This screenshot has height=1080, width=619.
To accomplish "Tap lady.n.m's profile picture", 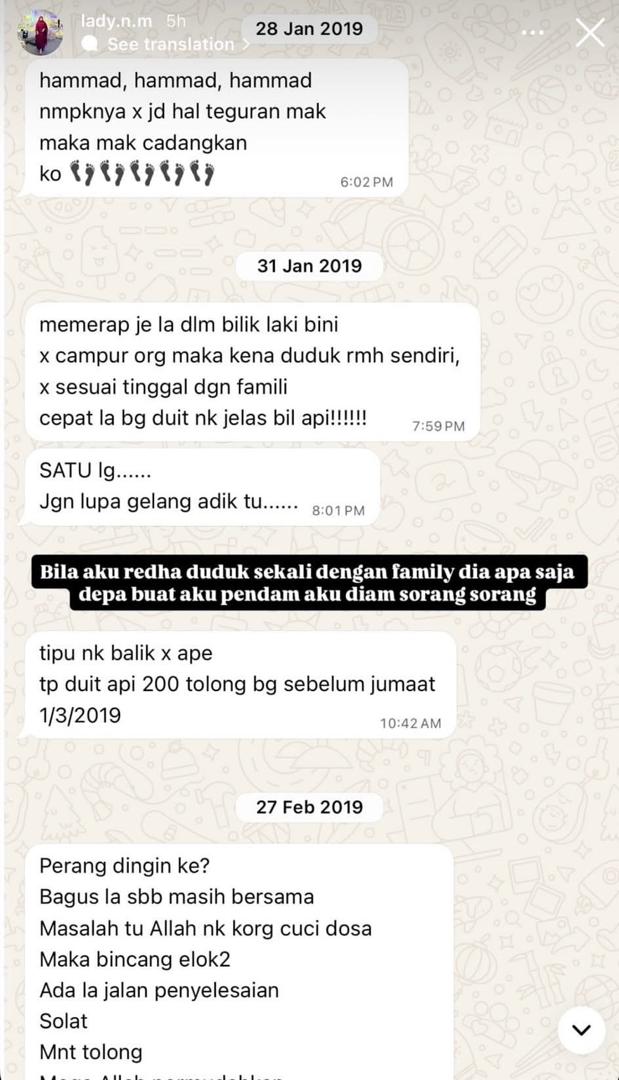I will coord(40,32).
